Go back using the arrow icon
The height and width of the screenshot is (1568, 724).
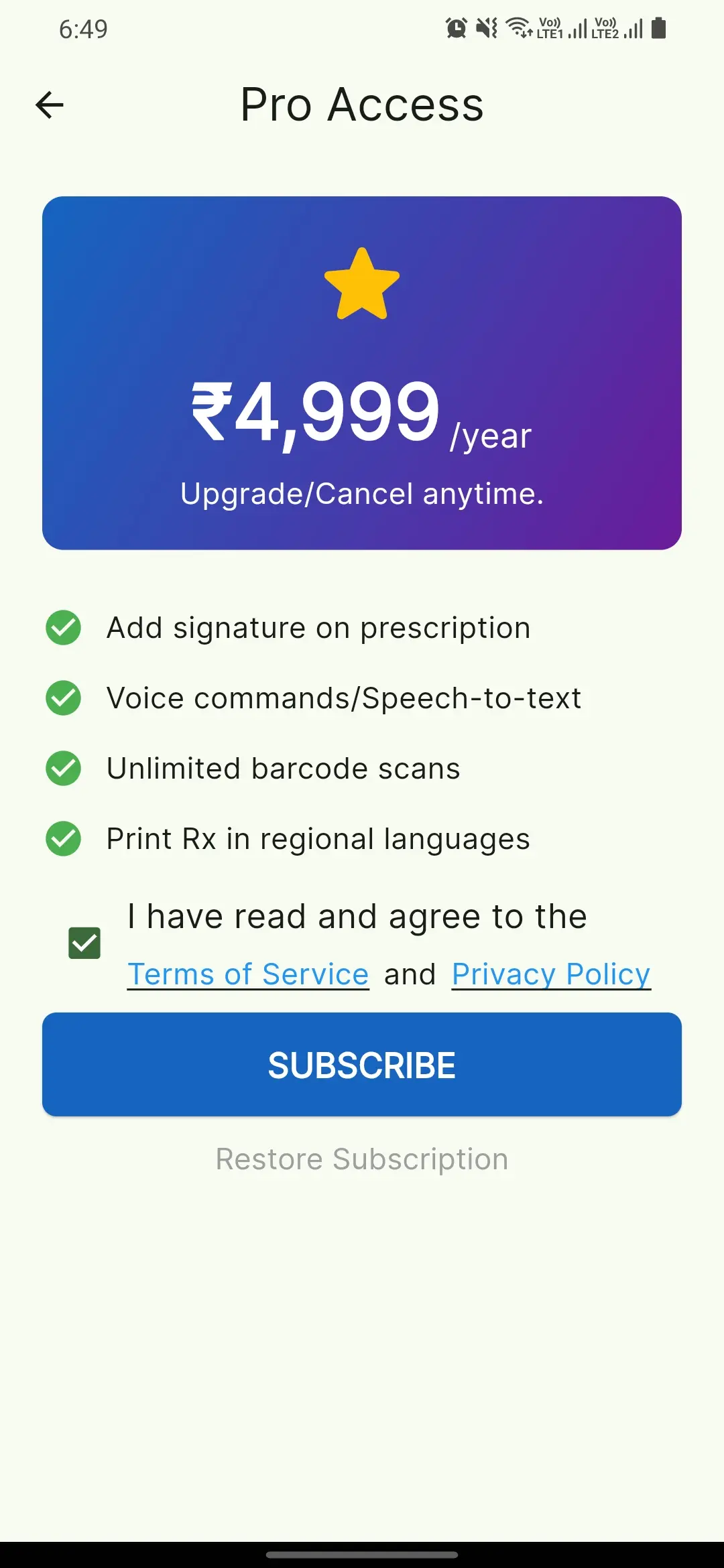pos(50,105)
